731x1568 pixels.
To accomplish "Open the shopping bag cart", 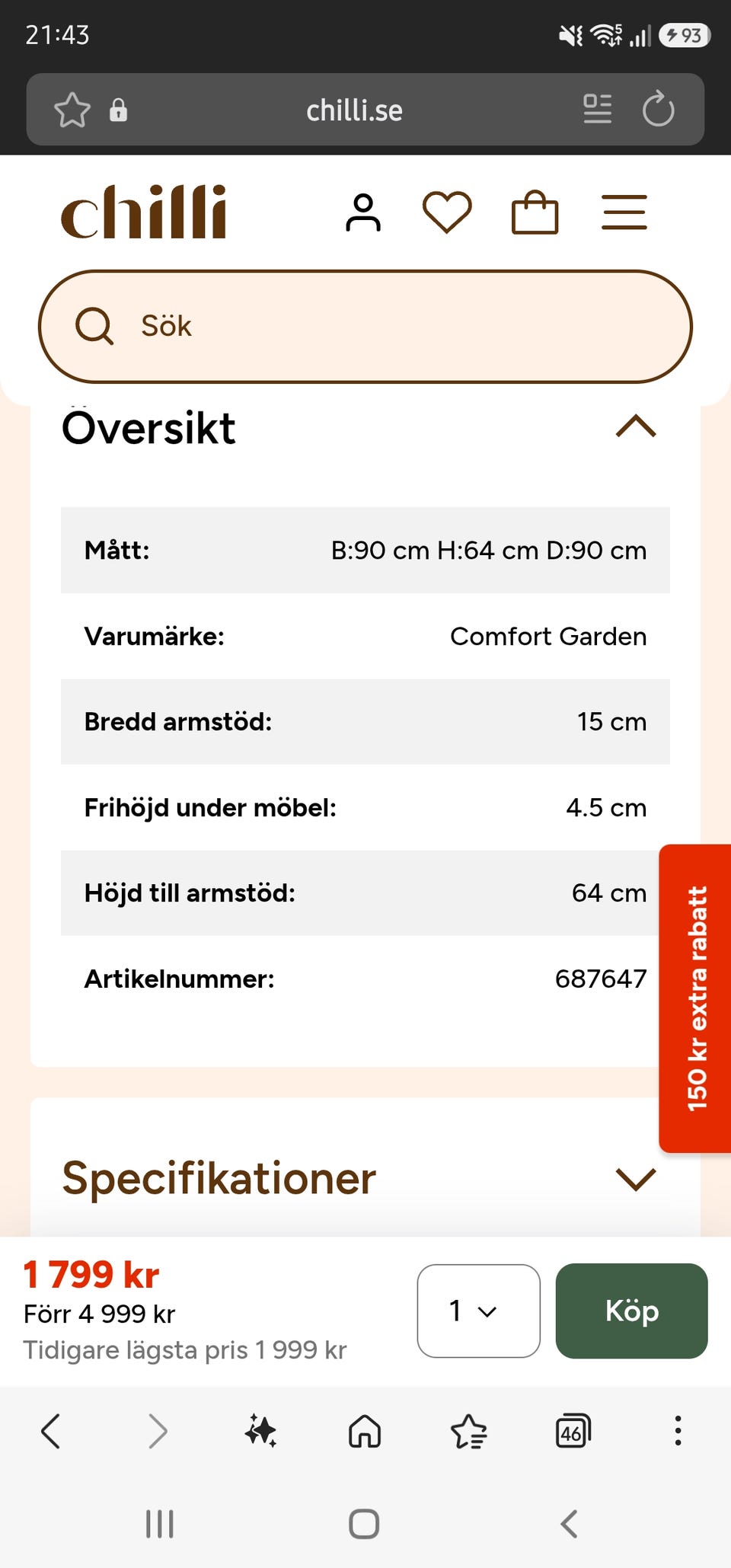I will click(535, 212).
